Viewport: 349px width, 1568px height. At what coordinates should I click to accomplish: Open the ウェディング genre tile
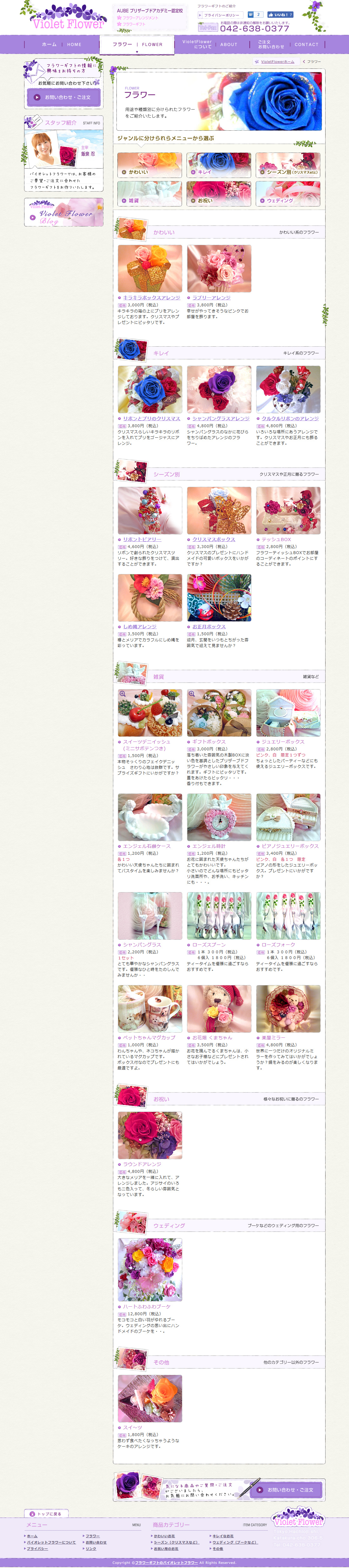(x=288, y=193)
